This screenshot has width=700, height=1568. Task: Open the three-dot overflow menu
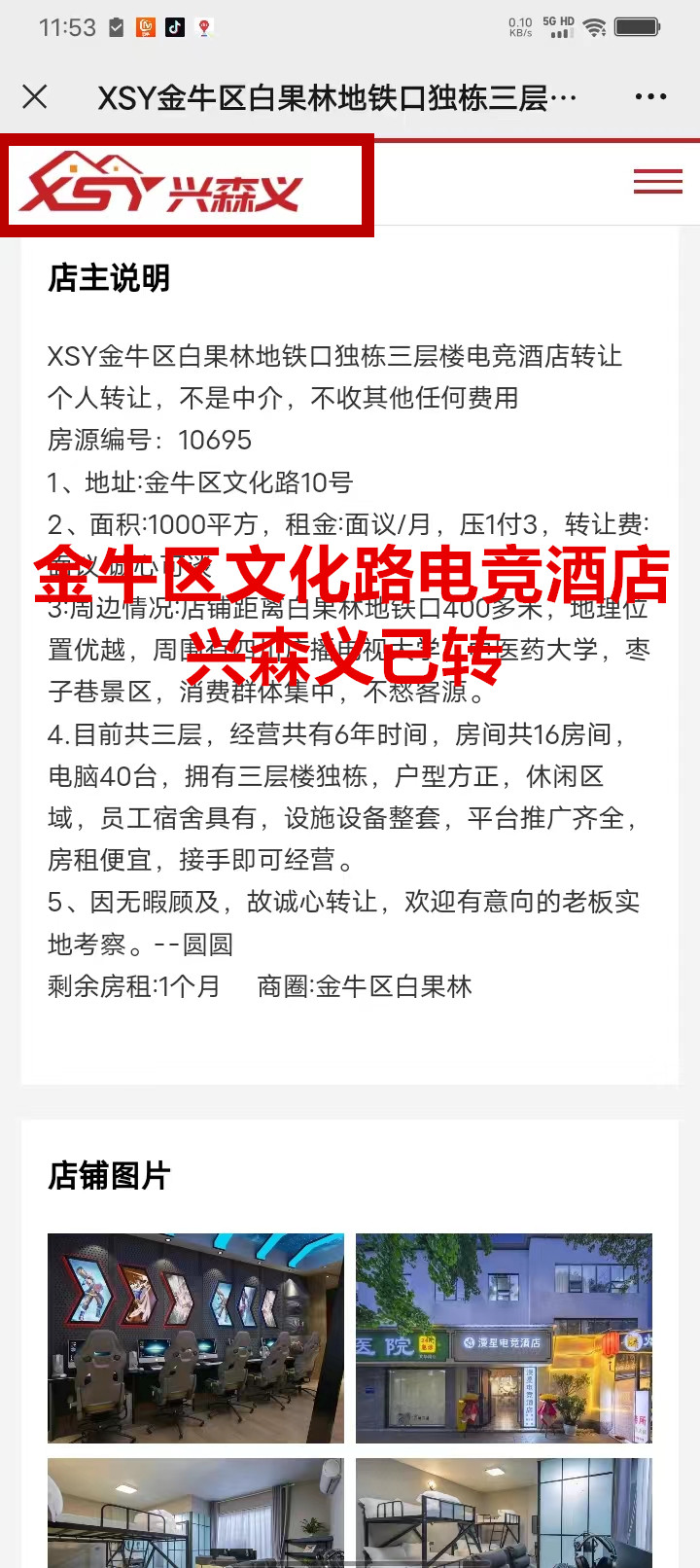click(650, 96)
